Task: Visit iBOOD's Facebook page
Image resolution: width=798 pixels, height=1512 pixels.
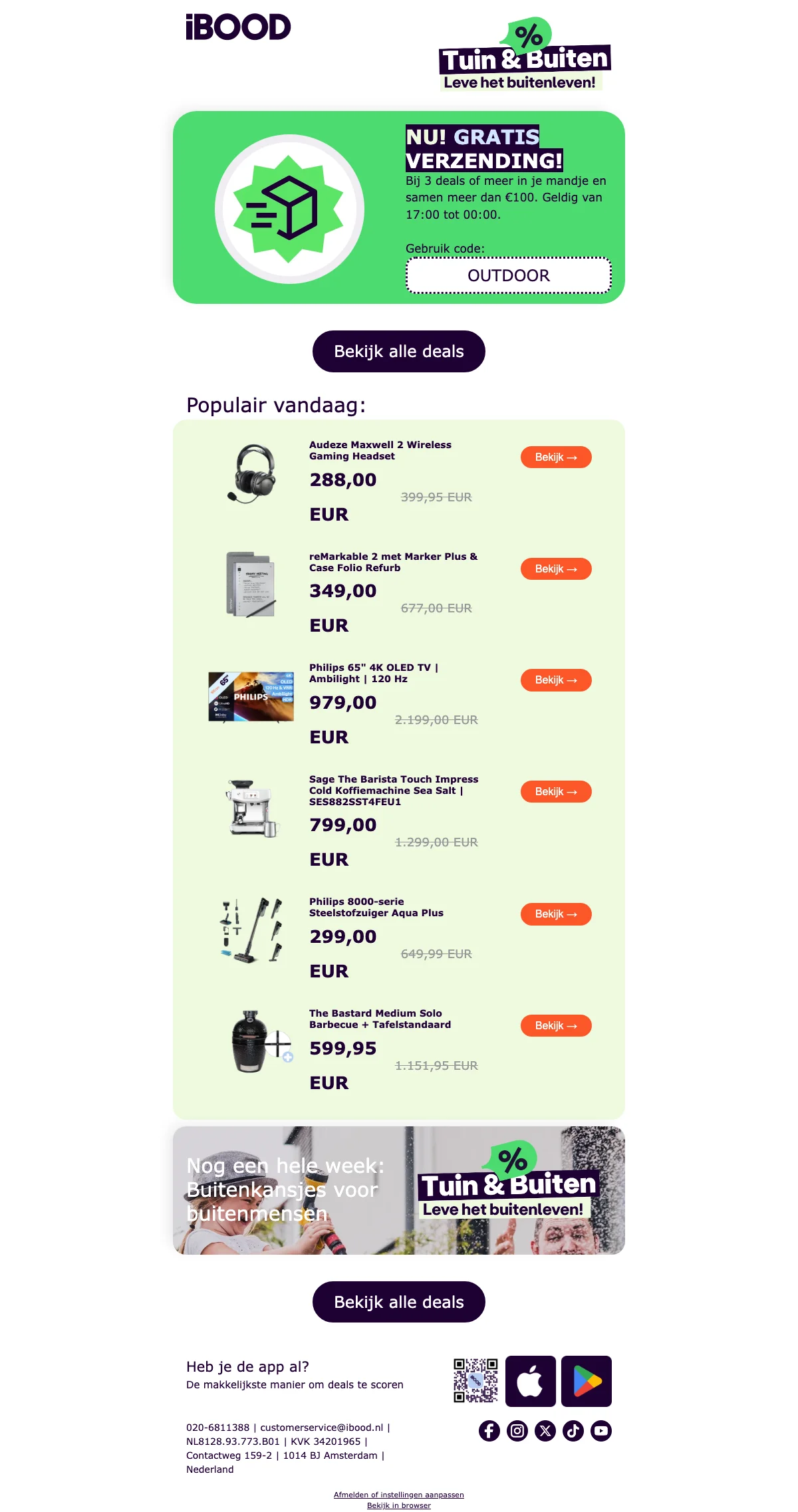Action: (x=489, y=1430)
